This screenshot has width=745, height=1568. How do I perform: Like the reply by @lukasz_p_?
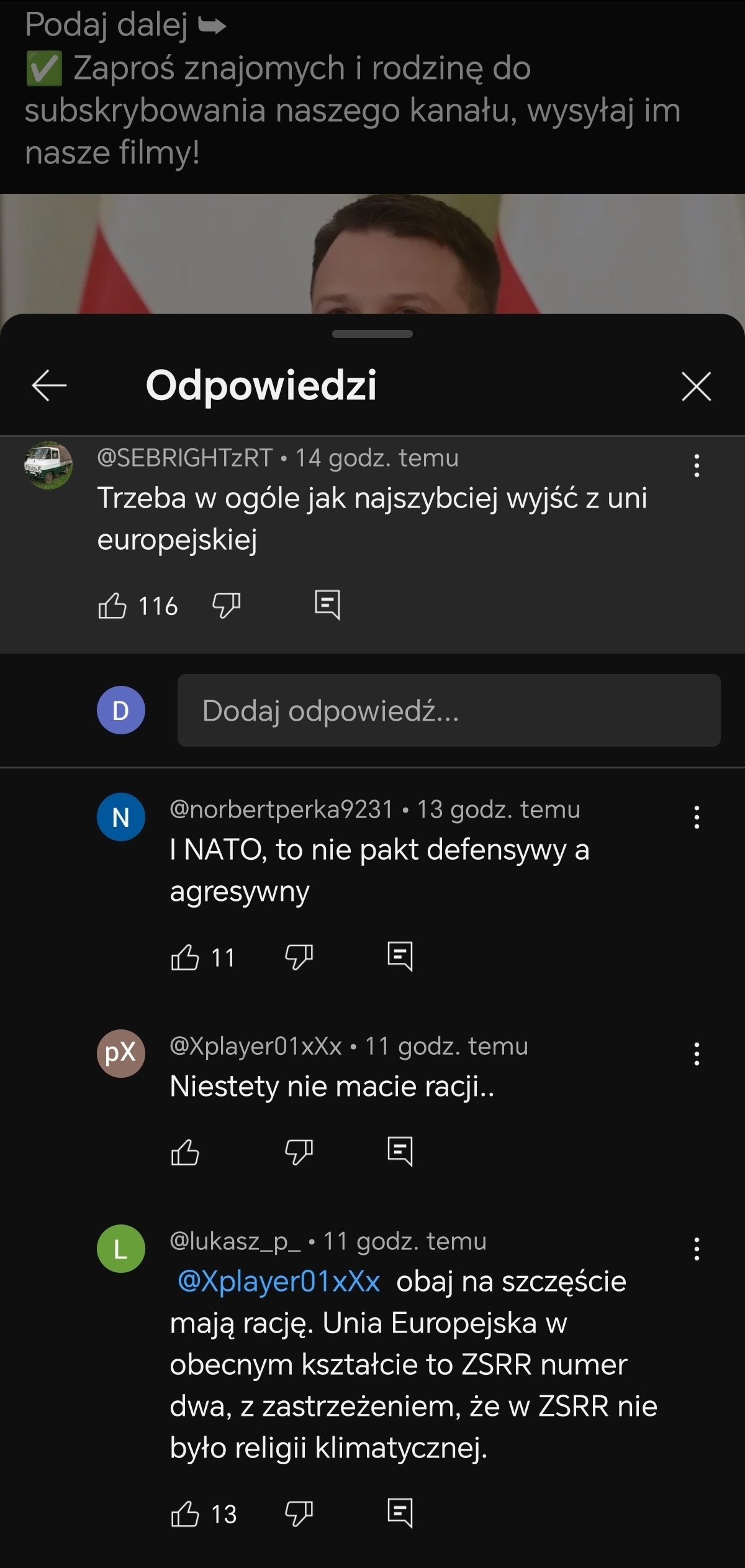click(185, 1514)
